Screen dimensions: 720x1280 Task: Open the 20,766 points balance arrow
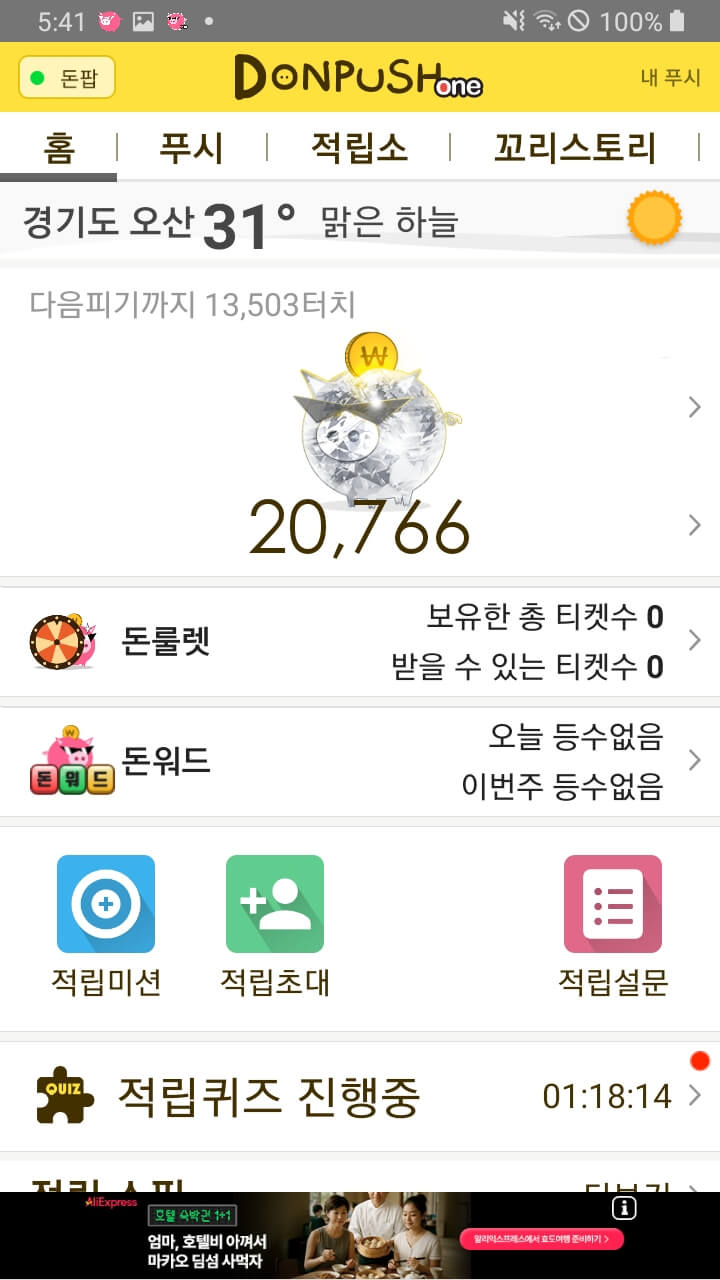[x=694, y=525]
